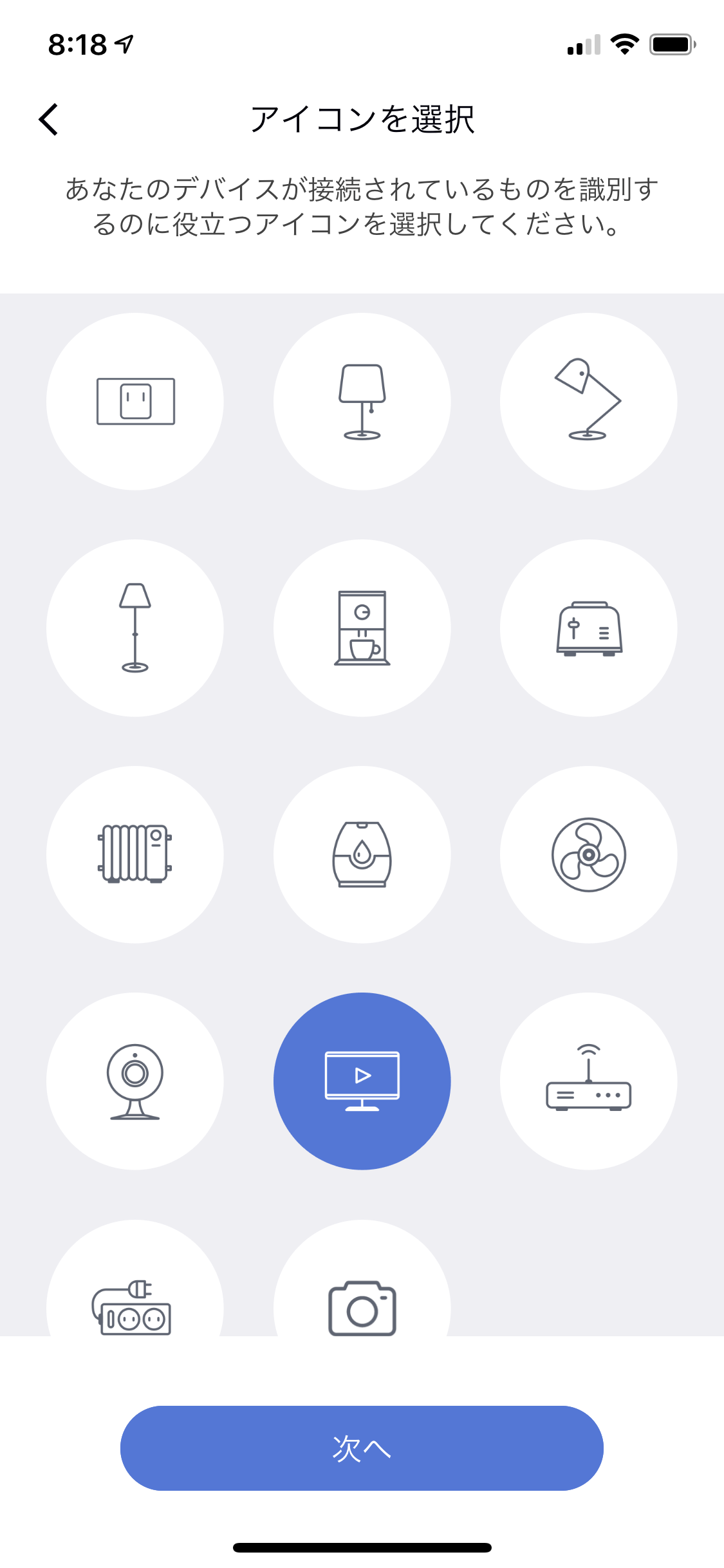The width and height of the screenshot is (724, 1568).
Task: Choose the Wi-Fi router icon
Action: coord(588,1081)
